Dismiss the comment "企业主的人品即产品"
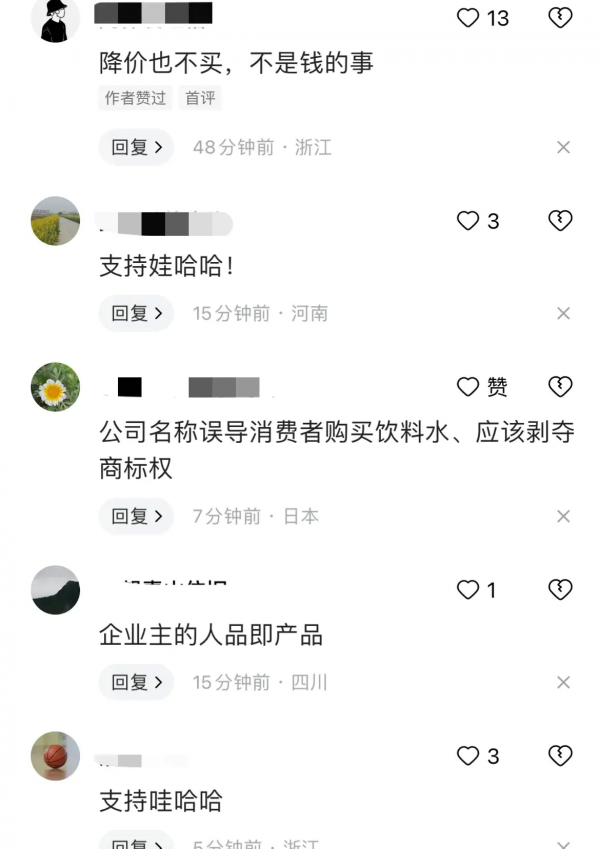 pyautogui.click(x=563, y=683)
